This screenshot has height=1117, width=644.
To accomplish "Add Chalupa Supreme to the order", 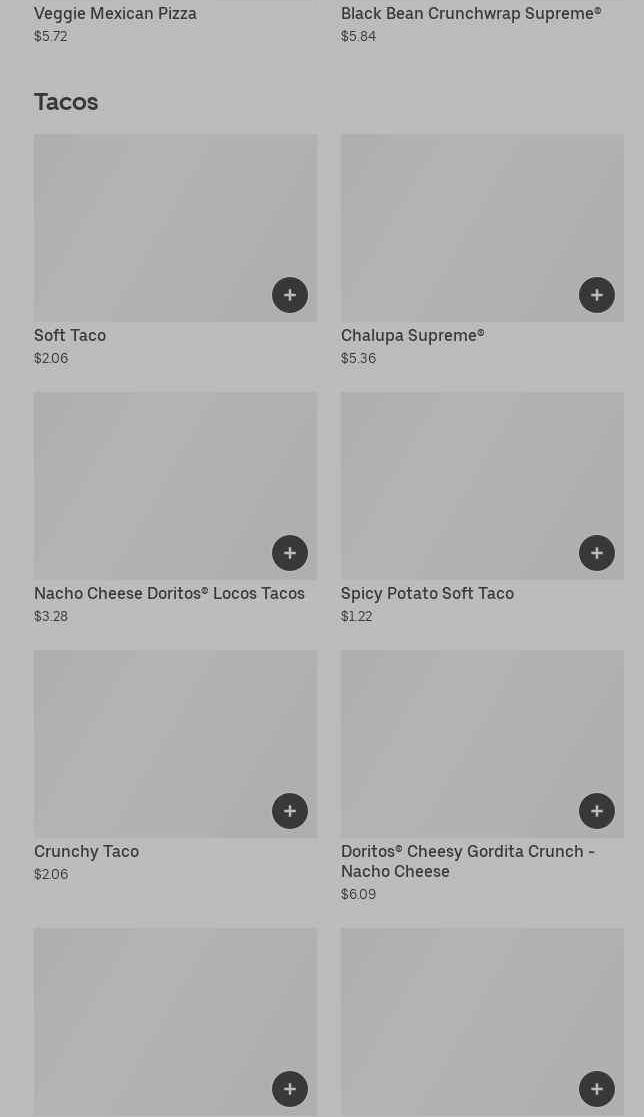I will (597, 295).
